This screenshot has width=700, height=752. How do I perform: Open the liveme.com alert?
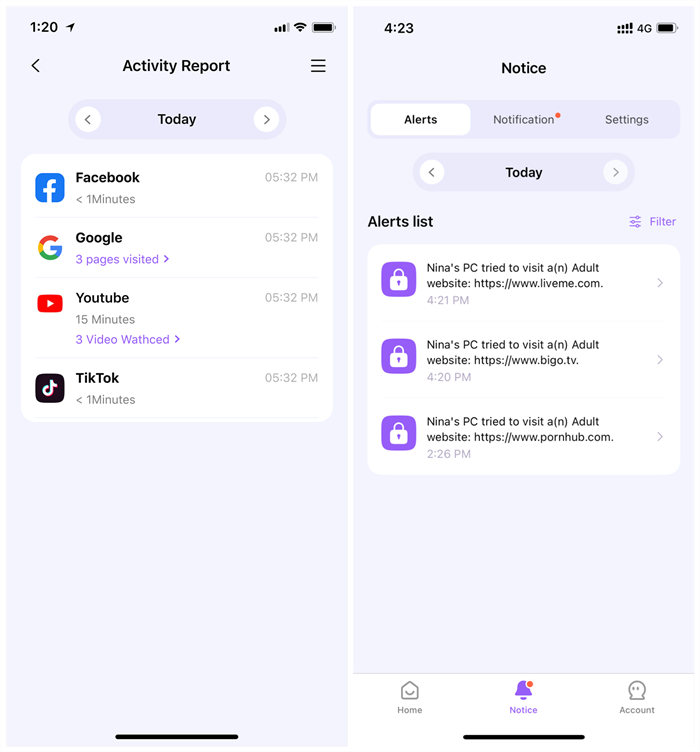click(x=523, y=283)
